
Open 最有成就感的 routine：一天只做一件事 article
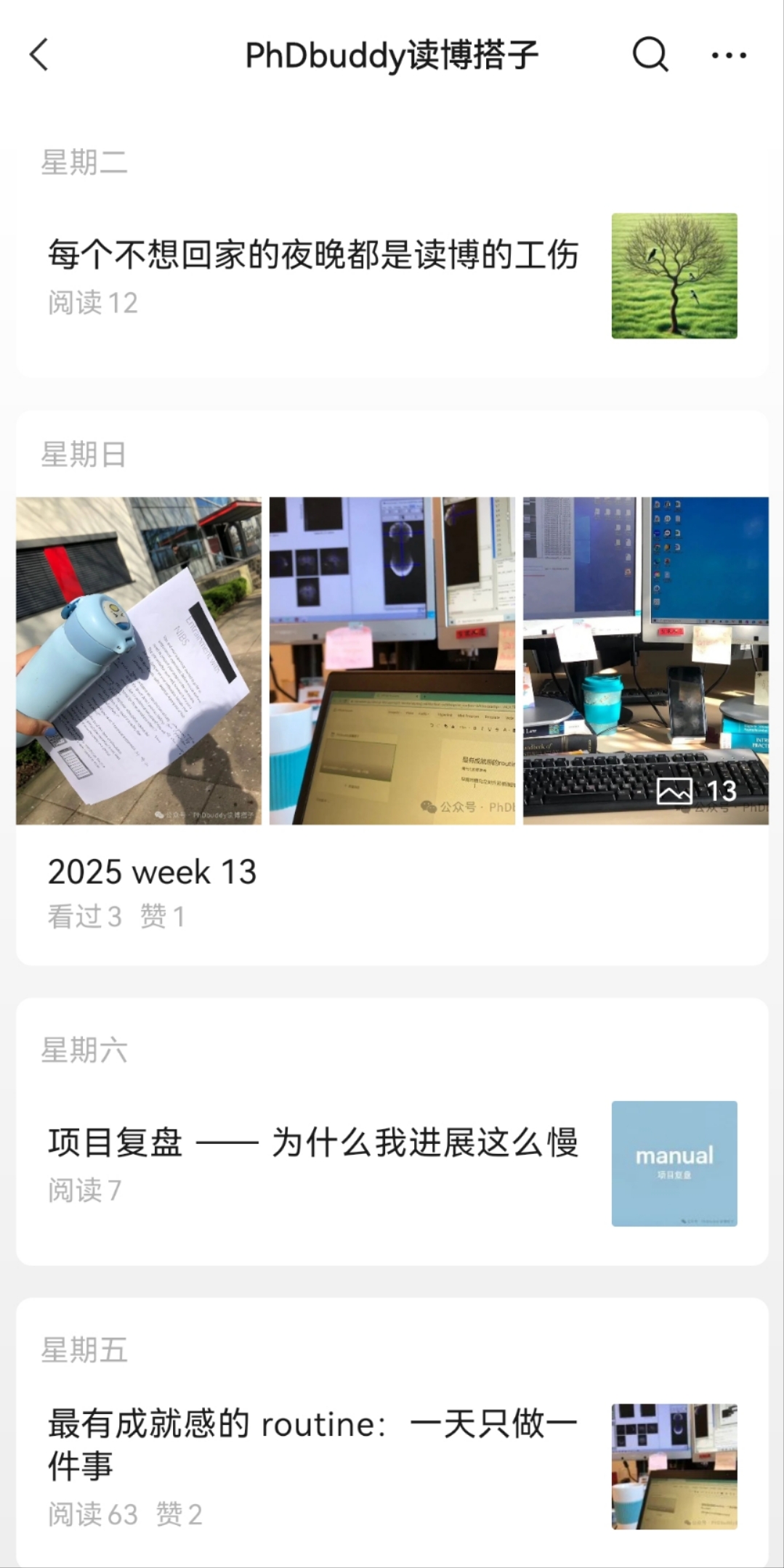pyautogui.click(x=312, y=1444)
